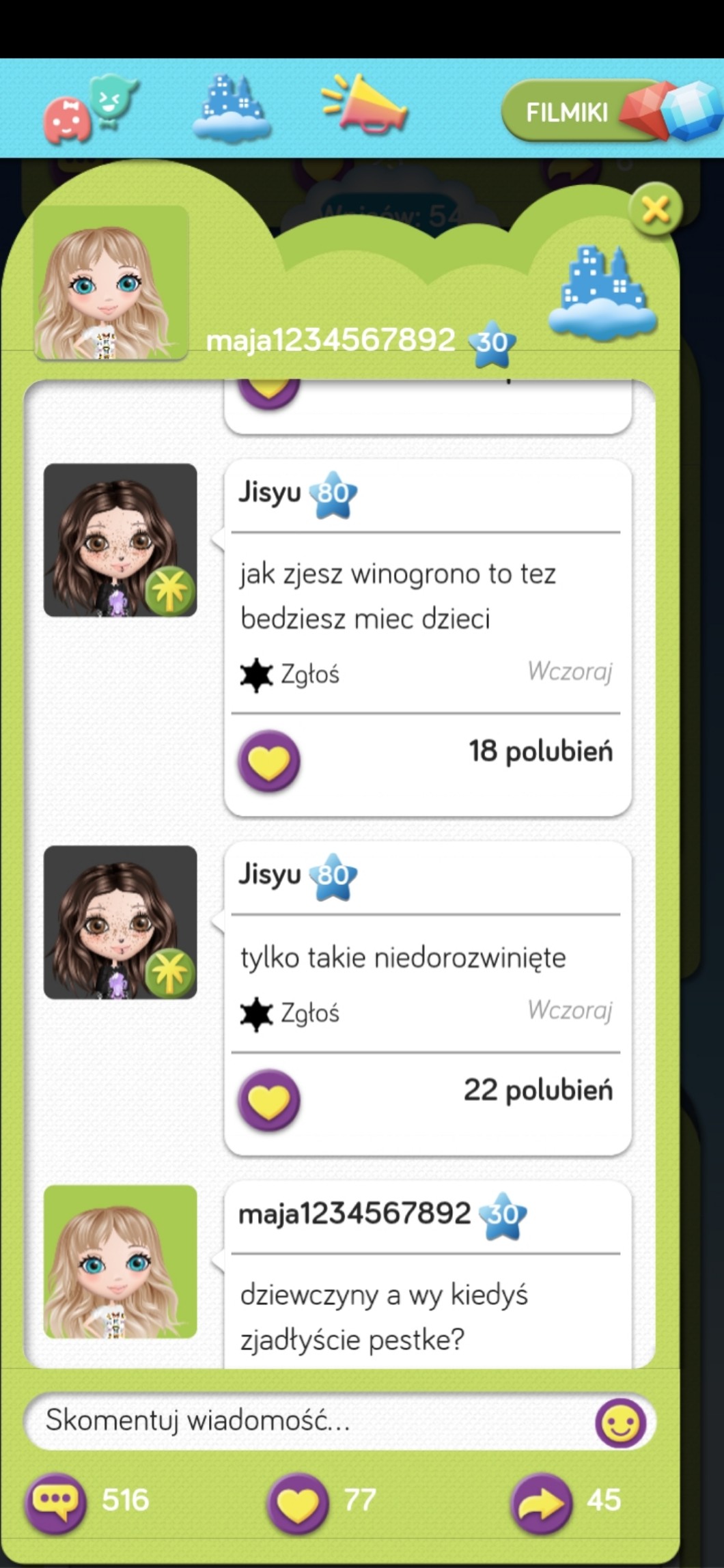The height and width of the screenshot is (1568, 724).
Task: Close the comments popup
Action: (656, 210)
